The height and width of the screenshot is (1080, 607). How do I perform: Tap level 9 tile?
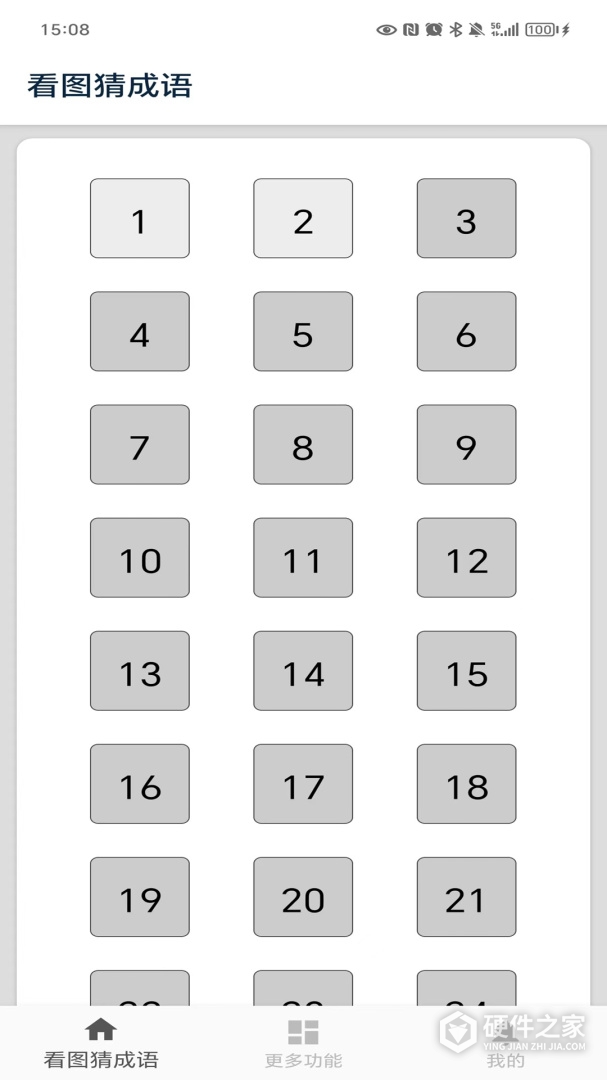466,444
